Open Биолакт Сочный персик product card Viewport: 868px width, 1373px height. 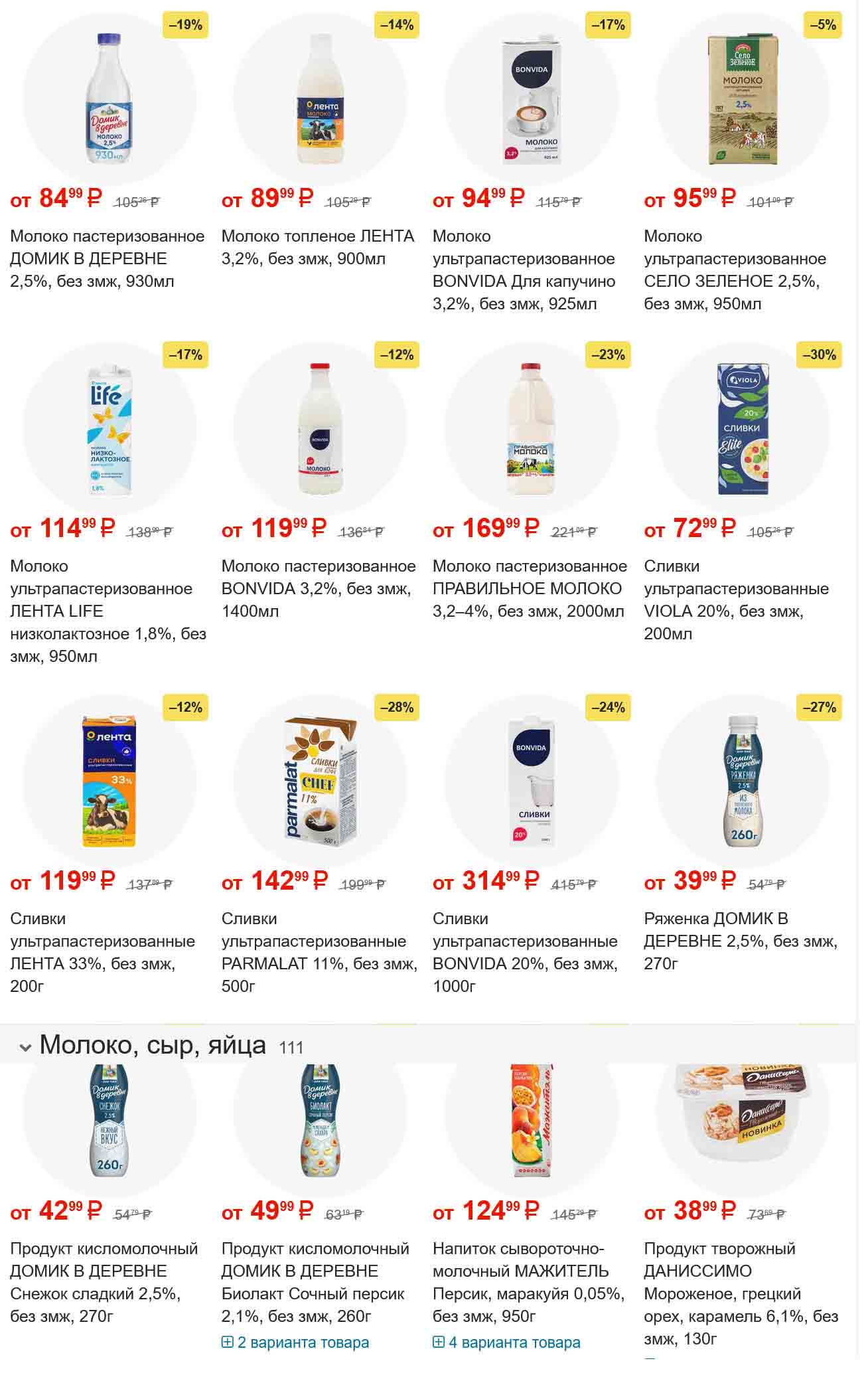click(x=315, y=1282)
